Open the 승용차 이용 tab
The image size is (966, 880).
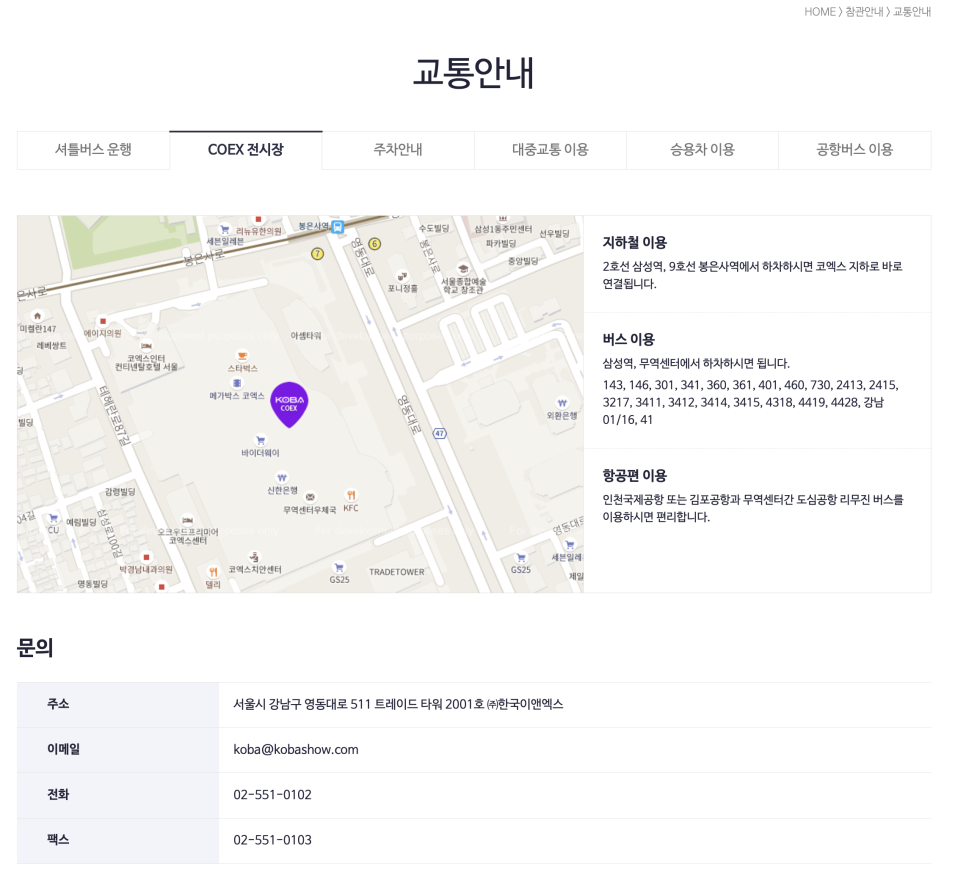(702, 150)
